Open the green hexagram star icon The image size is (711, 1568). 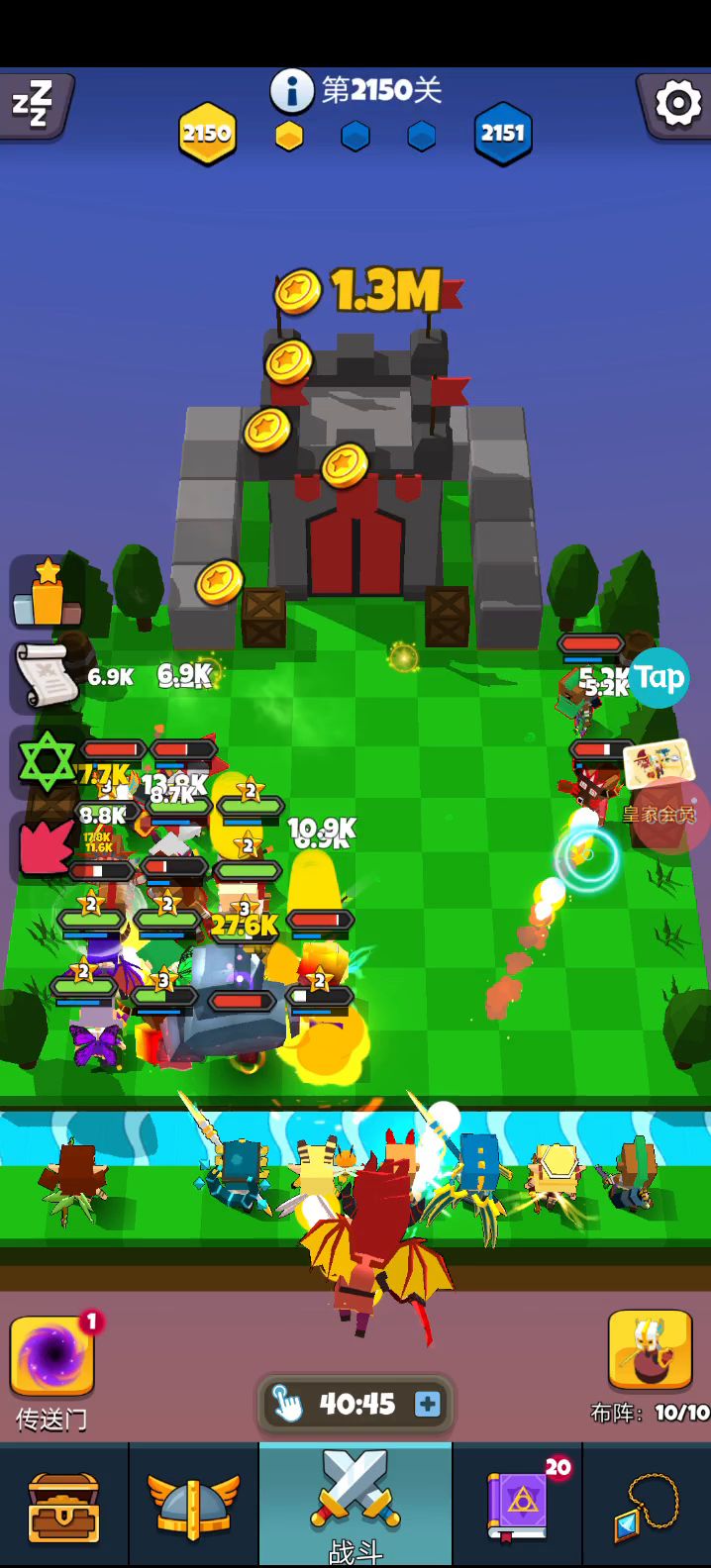(x=46, y=761)
